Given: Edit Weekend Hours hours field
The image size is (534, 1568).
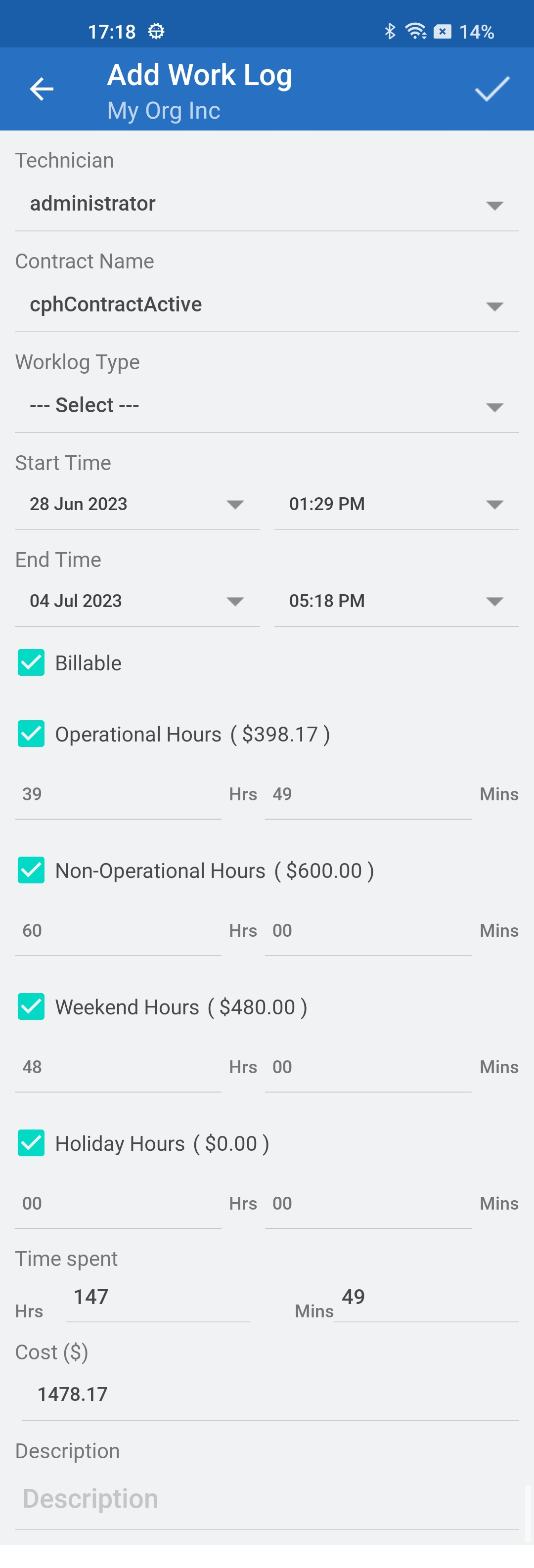Looking at the screenshot, I should 118,1068.
